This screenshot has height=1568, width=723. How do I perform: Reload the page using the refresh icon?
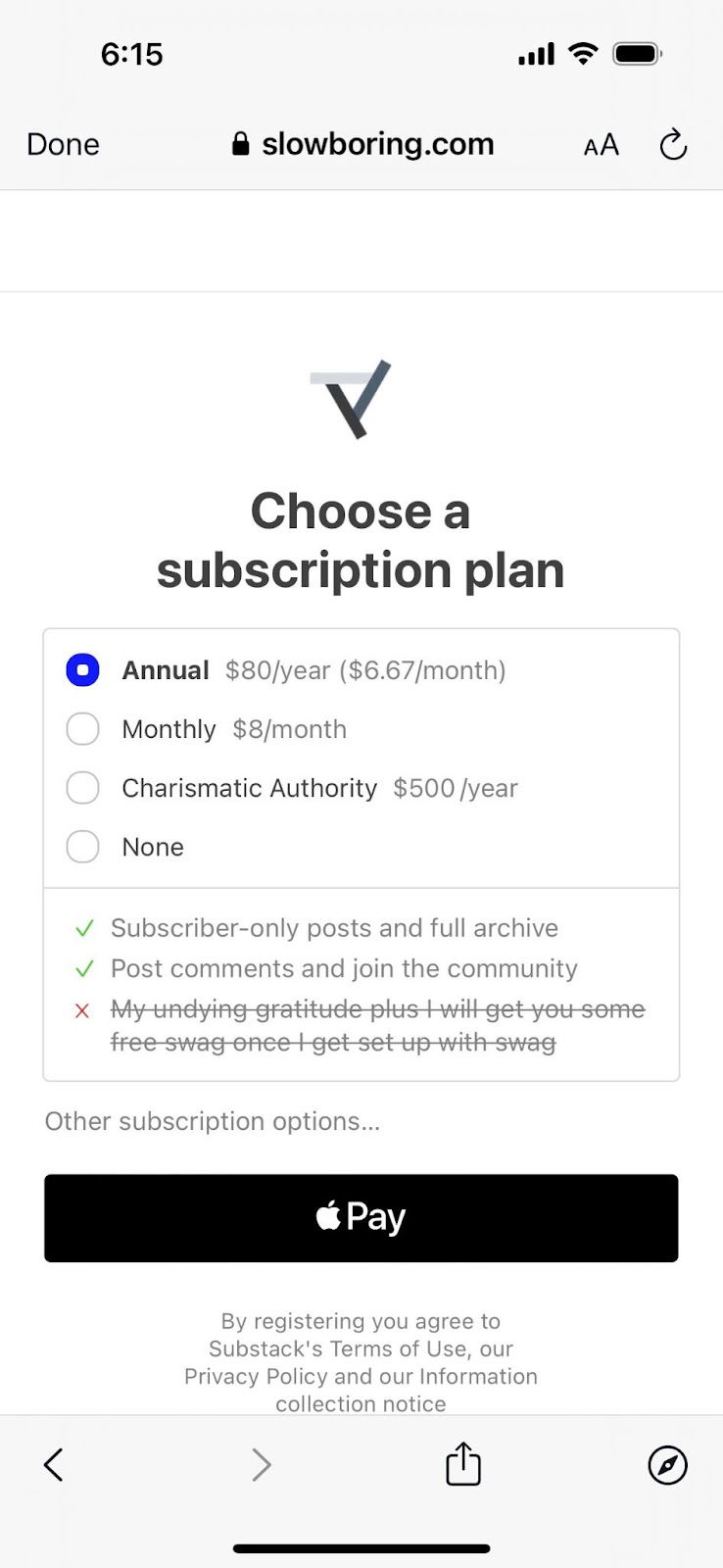click(673, 144)
